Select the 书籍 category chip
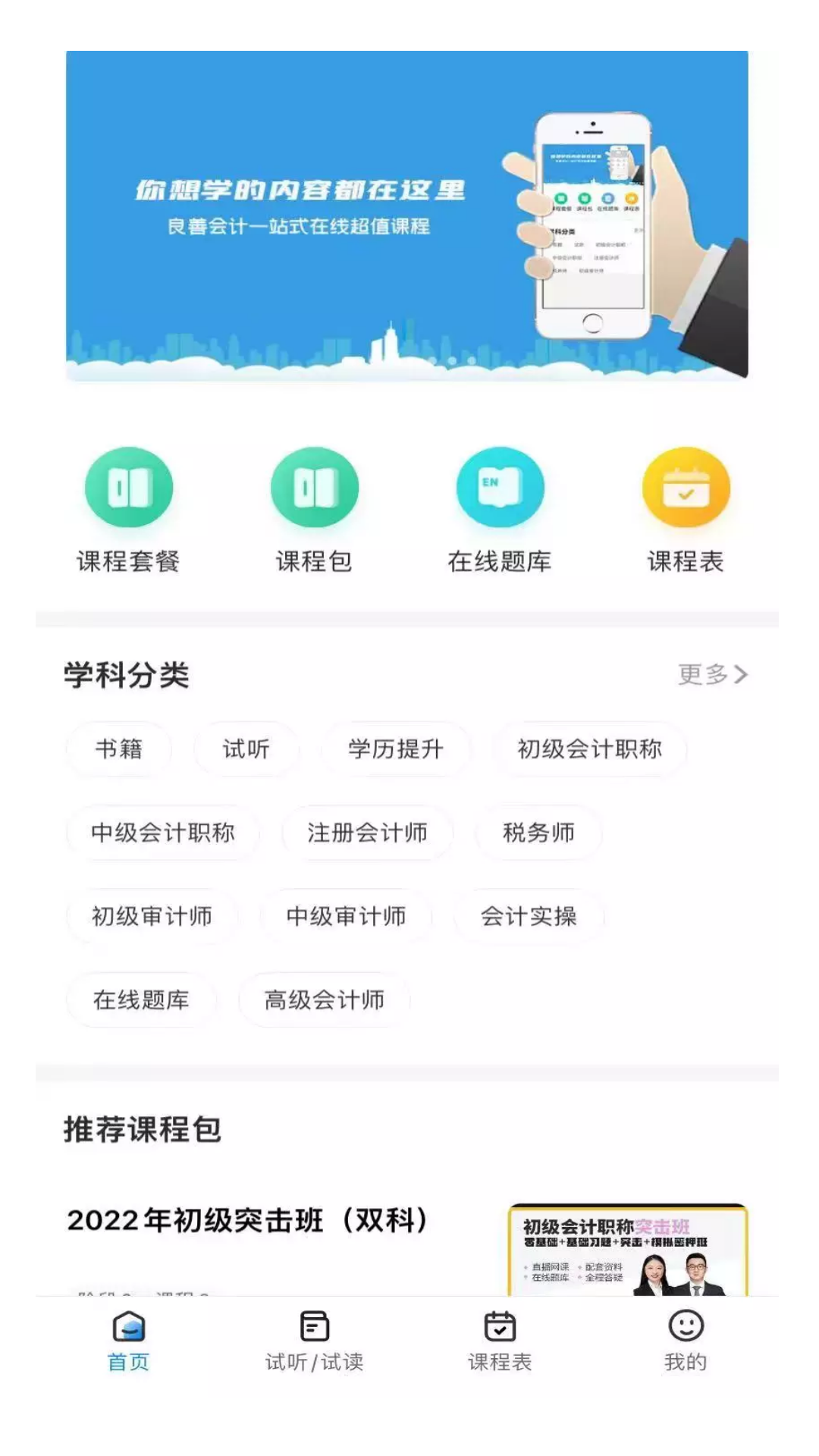Screen dimensions: 819x1456 tap(119, 749)
